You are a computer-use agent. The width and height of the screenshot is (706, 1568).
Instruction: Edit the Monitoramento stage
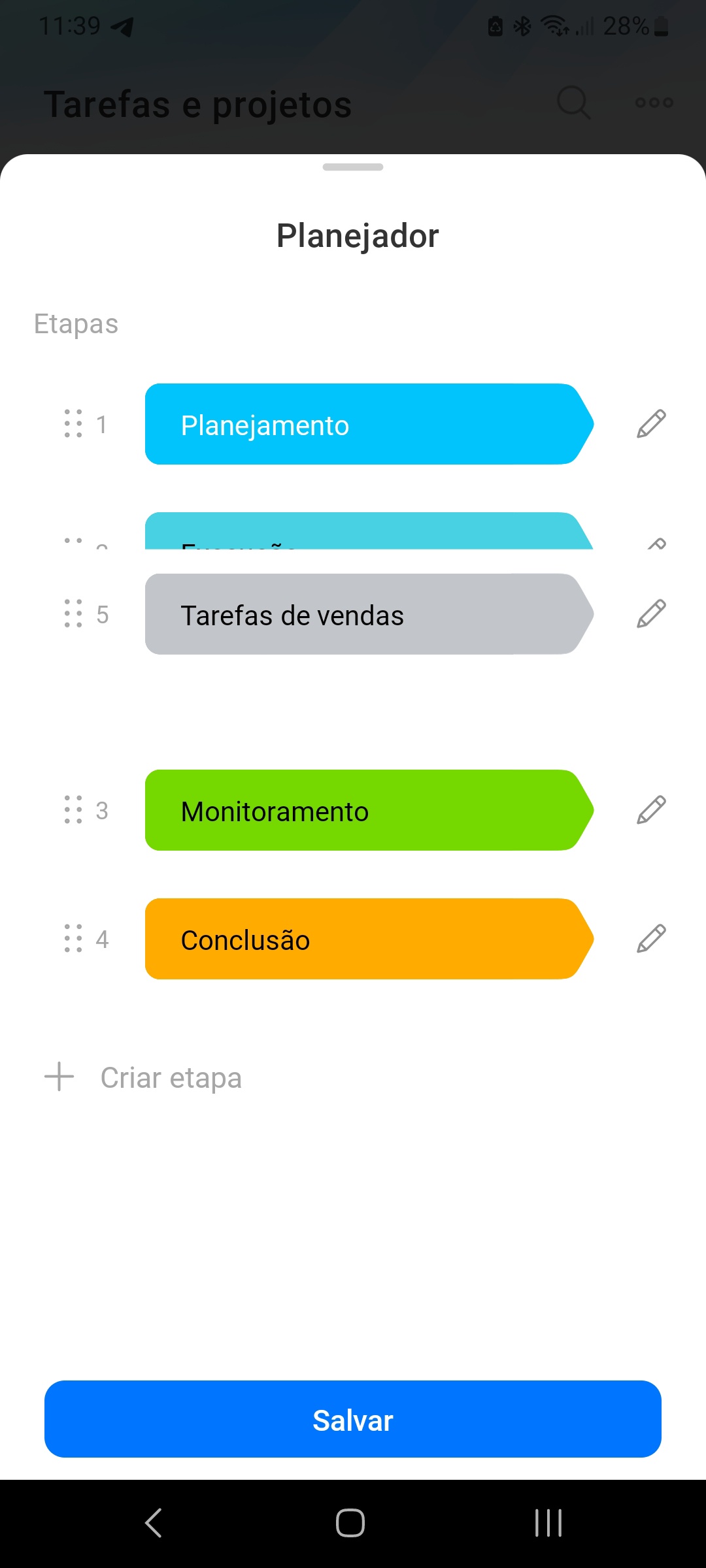pos(651,810)
